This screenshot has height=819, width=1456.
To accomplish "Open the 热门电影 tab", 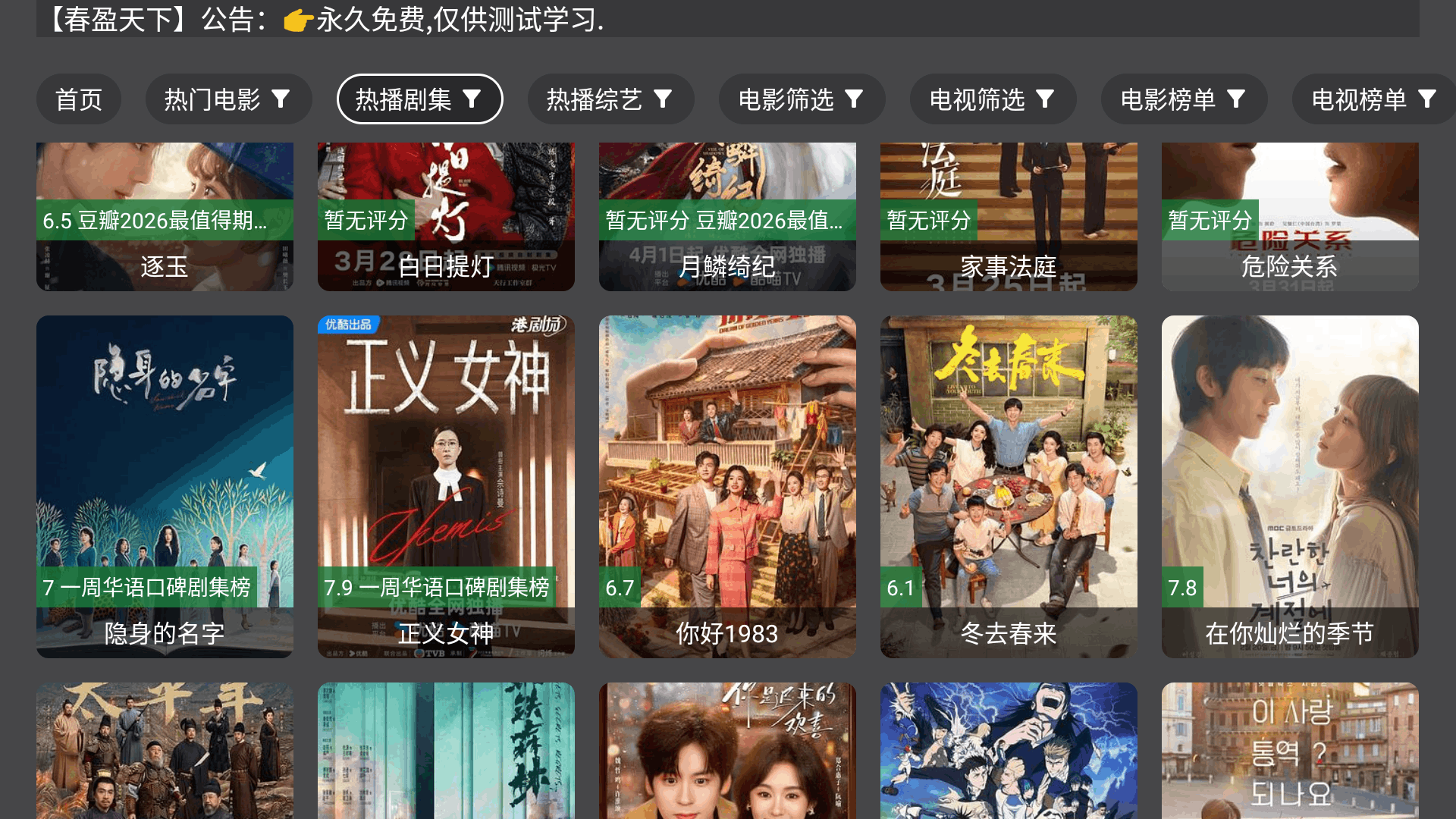I will [227, 99].
